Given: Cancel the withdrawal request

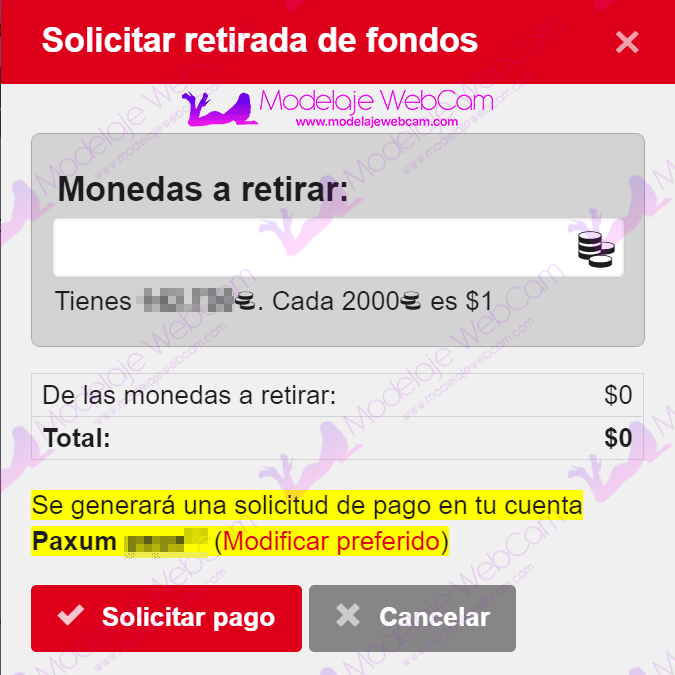Looking at the screenshot, I should click(412, 618).
